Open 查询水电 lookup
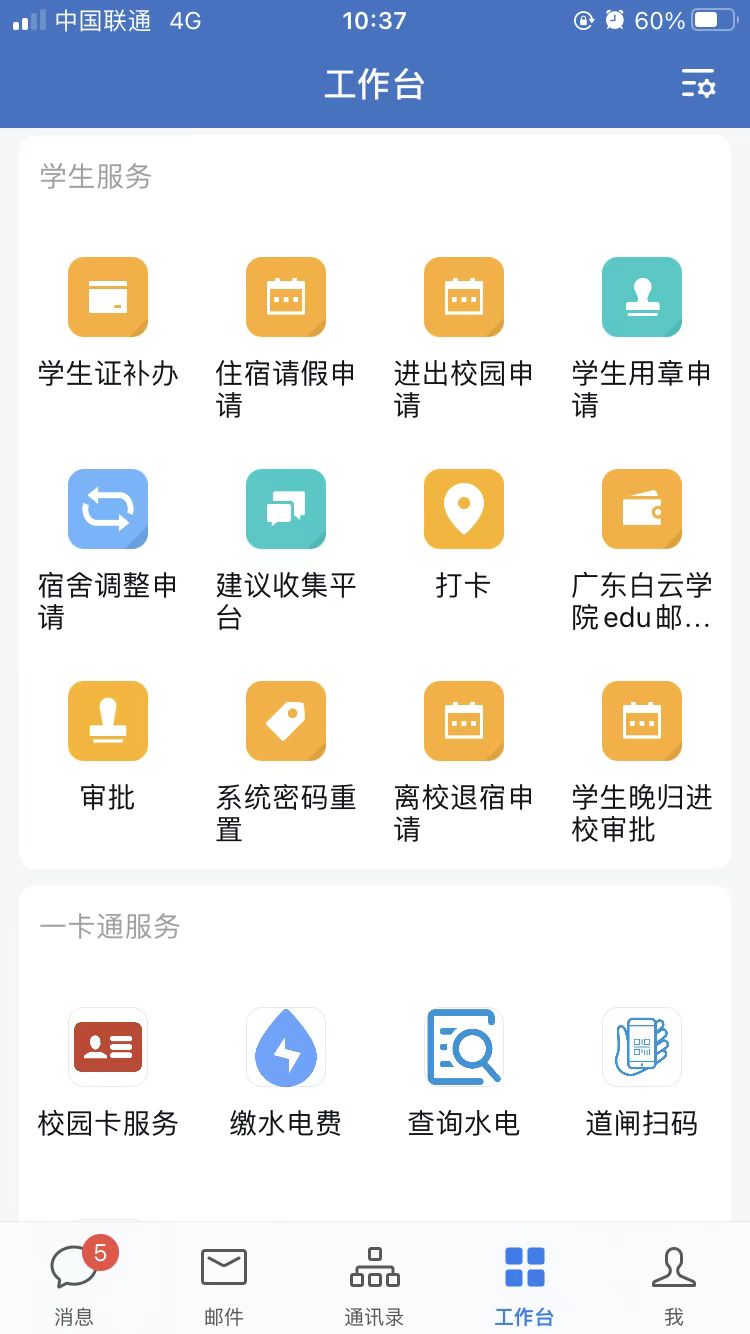750x1334 pixels. 464,1047
